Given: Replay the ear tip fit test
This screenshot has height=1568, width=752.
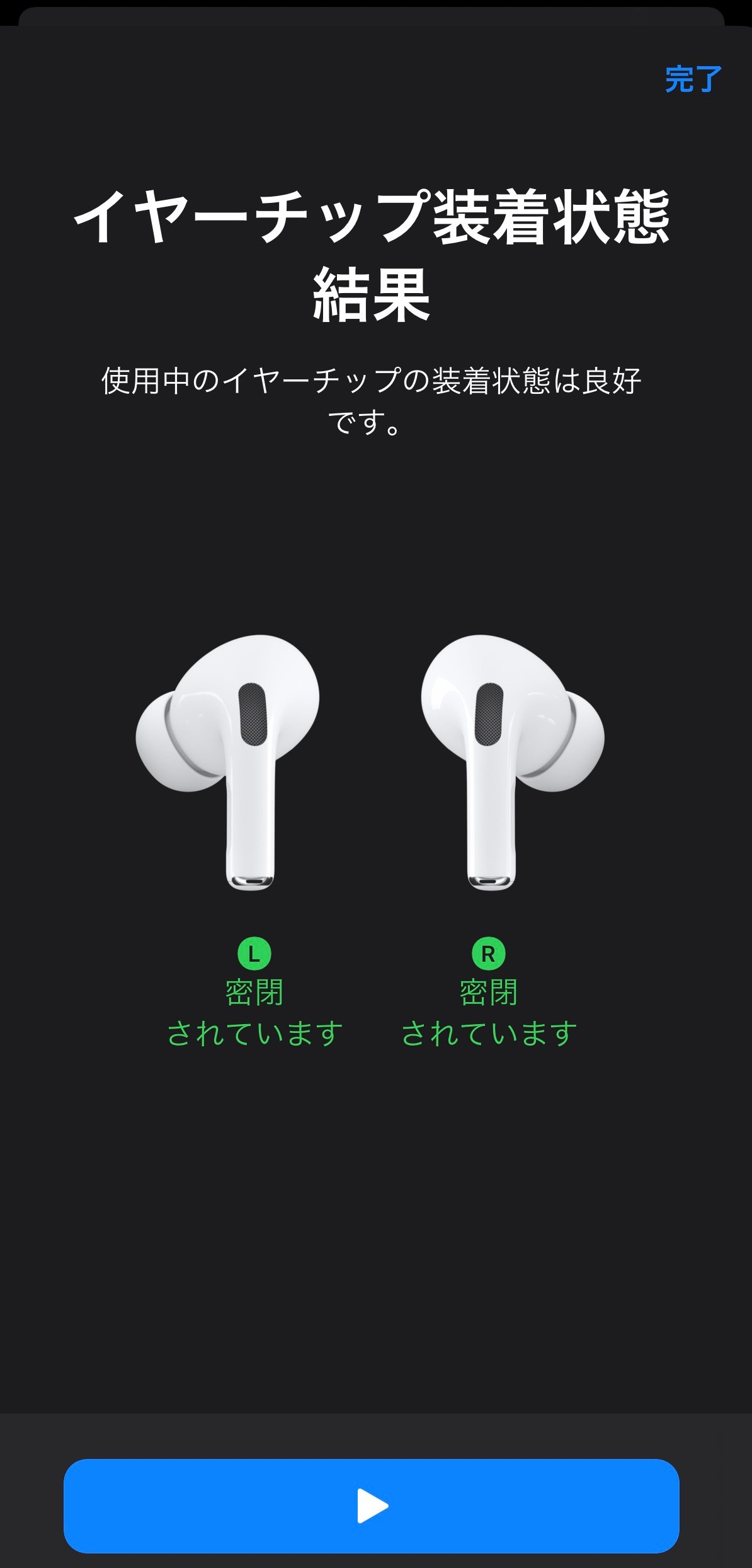Looking at the screenshot, I should tap(371, 1506).
